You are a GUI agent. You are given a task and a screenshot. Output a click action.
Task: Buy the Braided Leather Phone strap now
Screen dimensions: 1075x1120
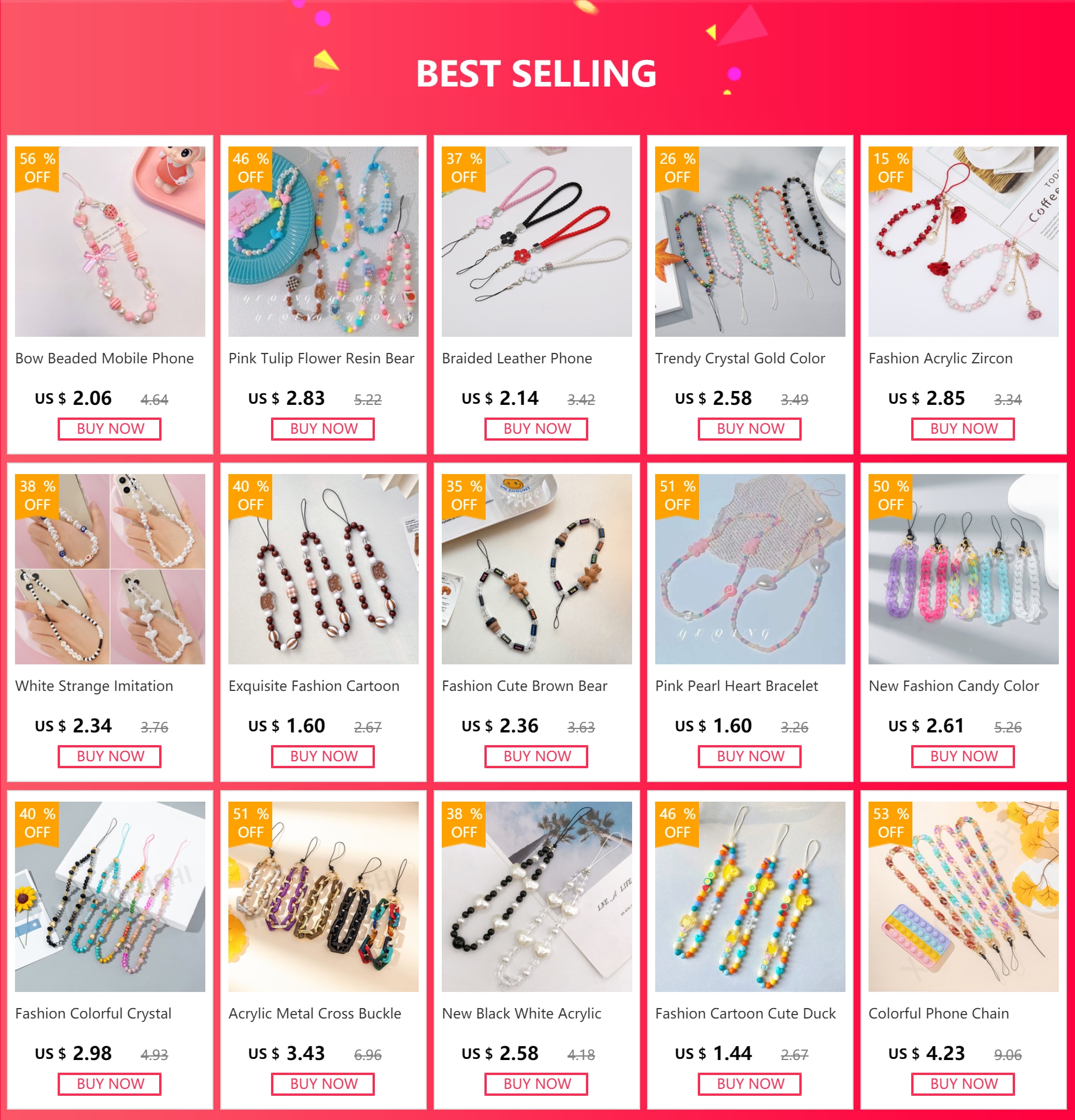(536, 429)
